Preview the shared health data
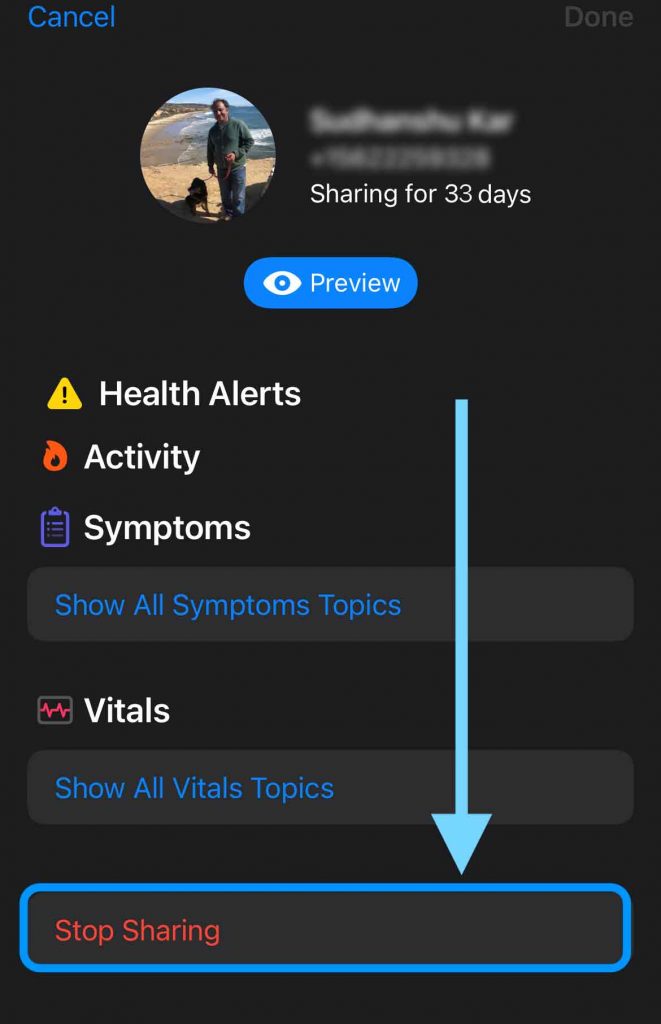The width and height of the screenshot is (661, 1024). (x=330, y=283)
